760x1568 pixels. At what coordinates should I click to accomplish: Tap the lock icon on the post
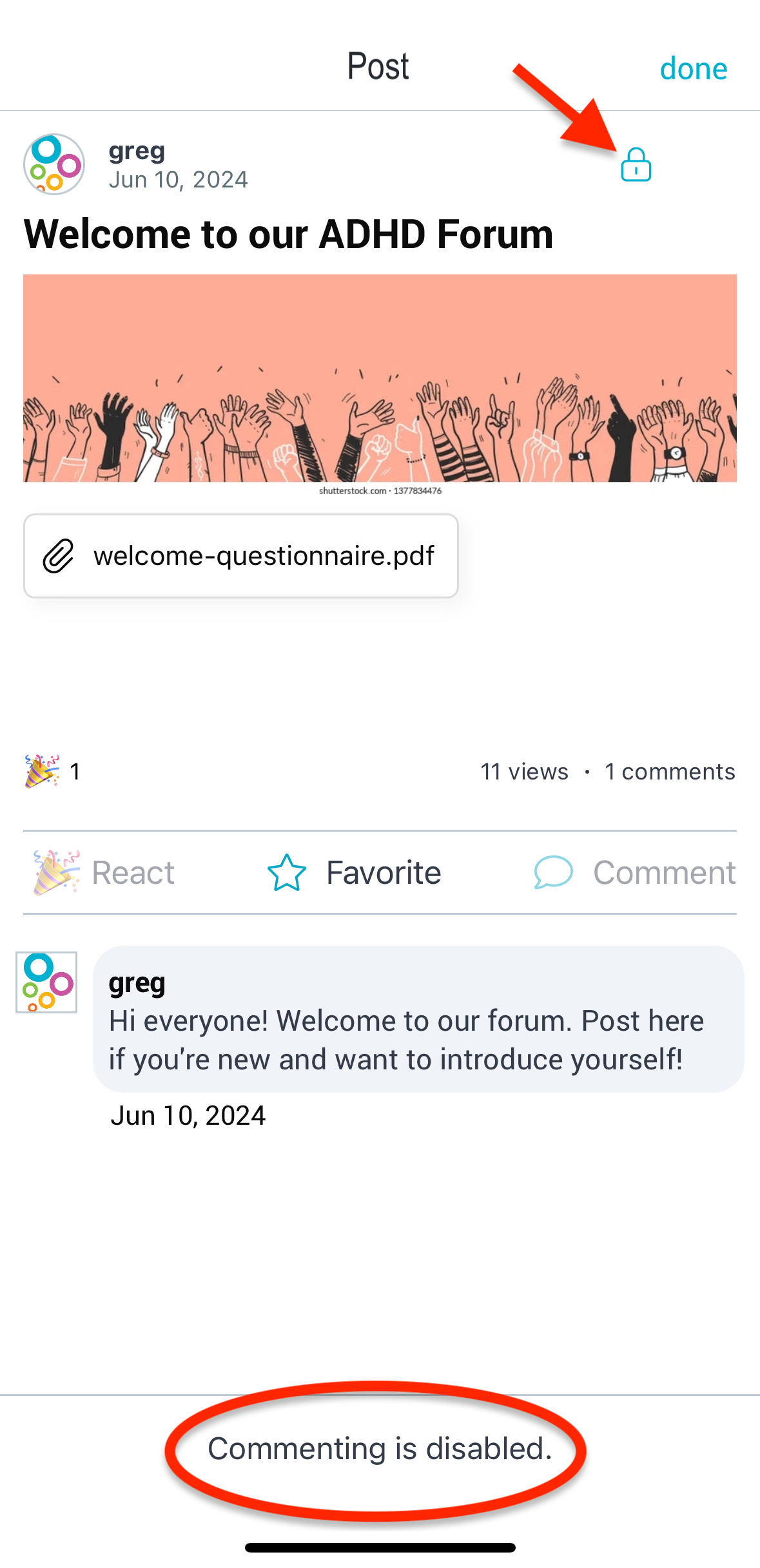(636, 165)
